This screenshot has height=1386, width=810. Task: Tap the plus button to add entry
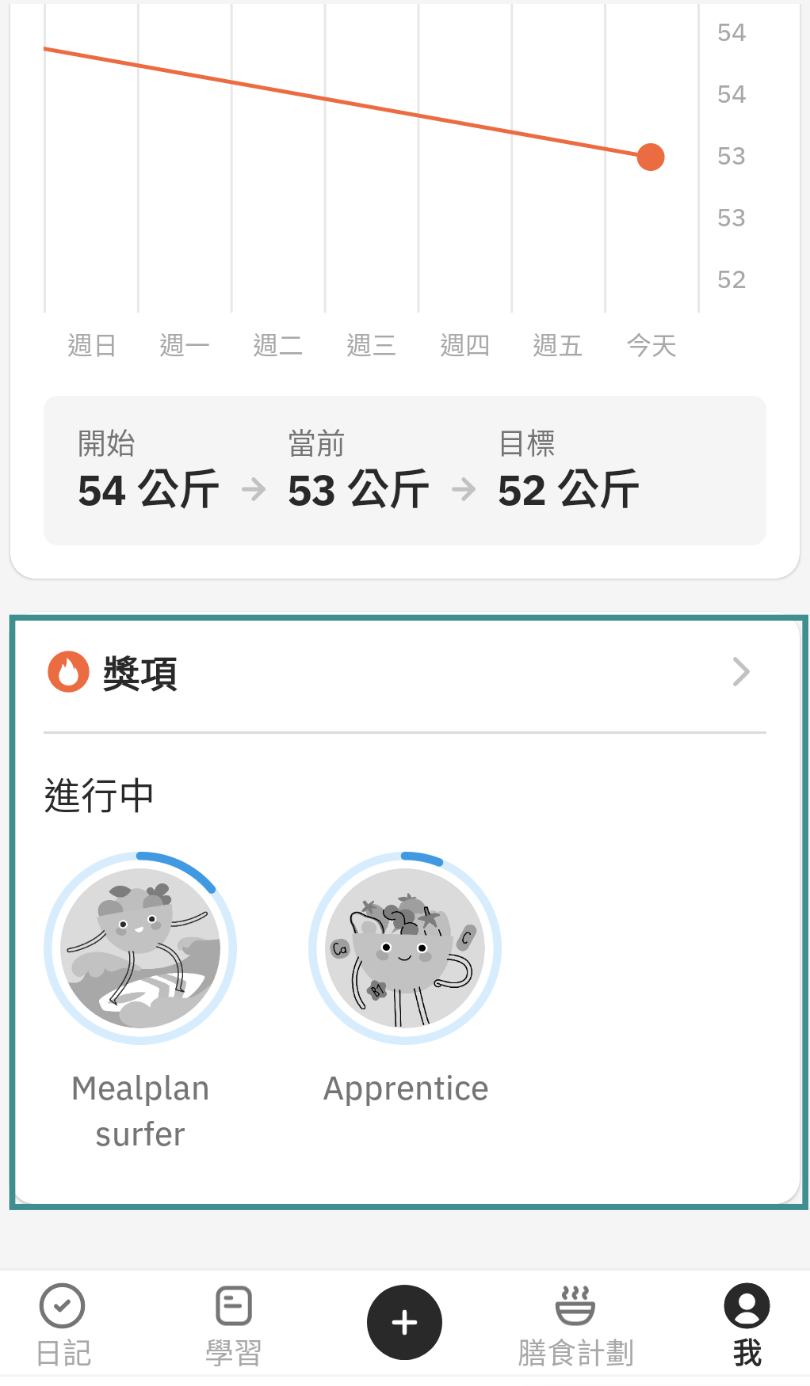coord(404,1323)
